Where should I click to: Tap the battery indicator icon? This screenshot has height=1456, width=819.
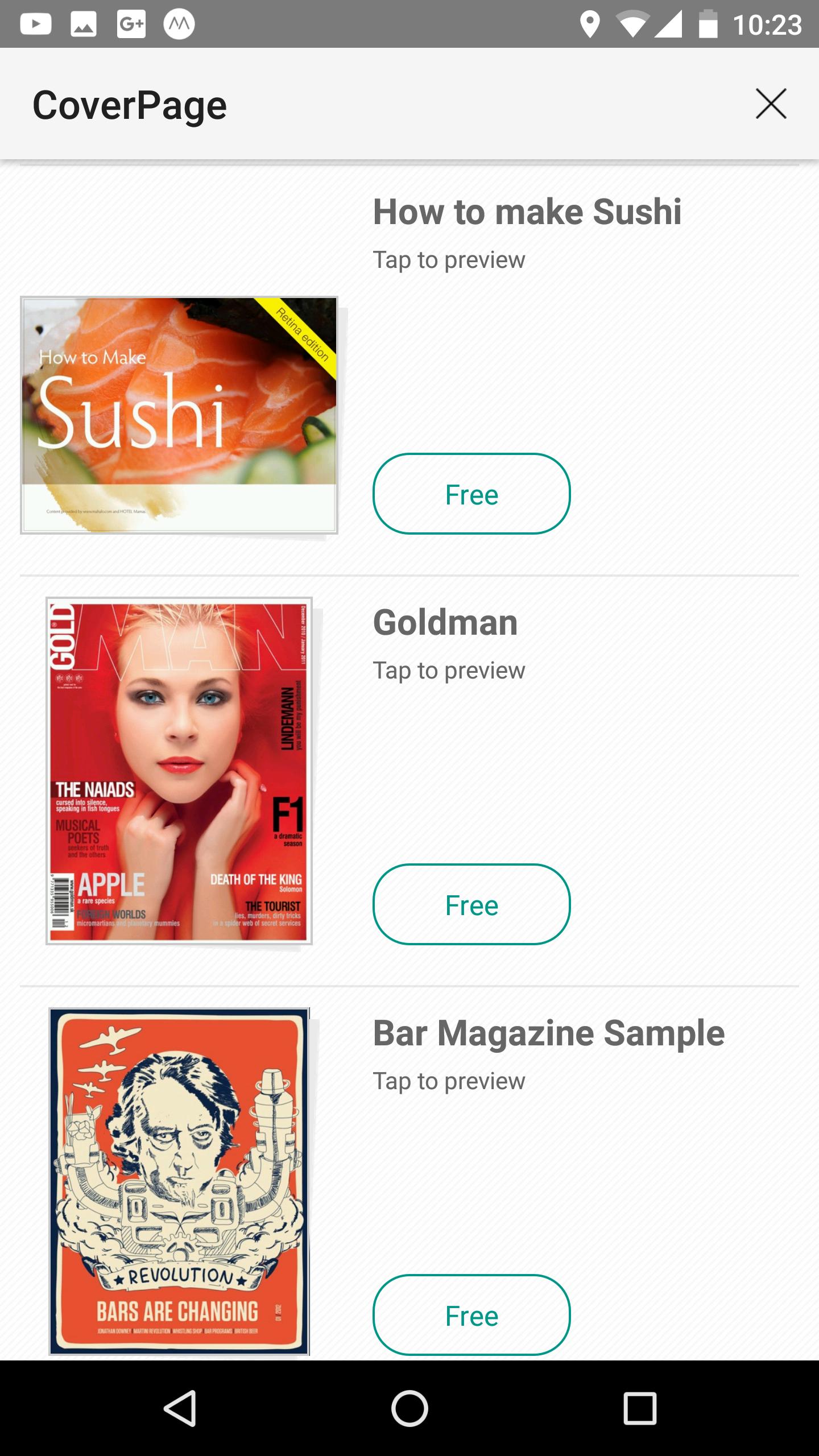[708, 24]
